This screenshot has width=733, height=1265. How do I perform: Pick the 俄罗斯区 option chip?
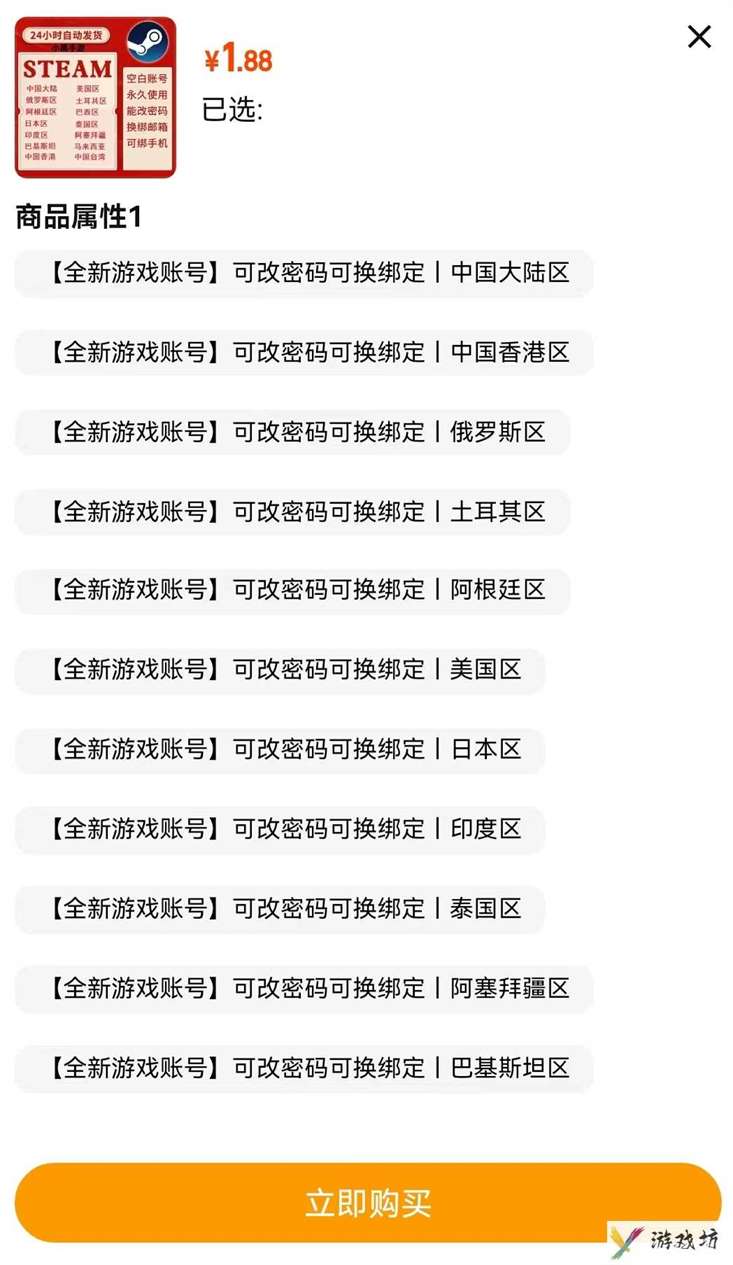pyautogui.click(x=292, y=432)
